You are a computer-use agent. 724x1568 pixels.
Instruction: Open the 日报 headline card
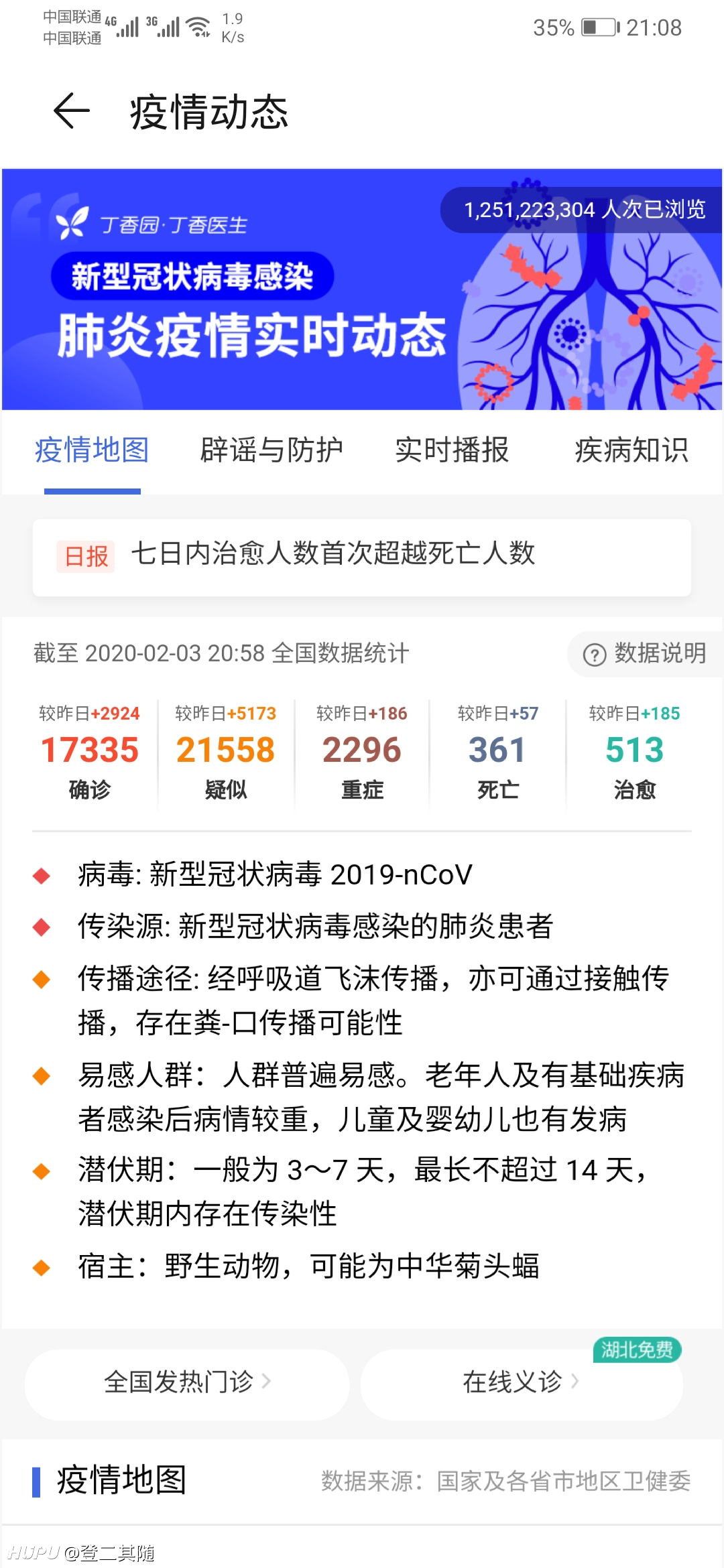click(x=362, y=558)
